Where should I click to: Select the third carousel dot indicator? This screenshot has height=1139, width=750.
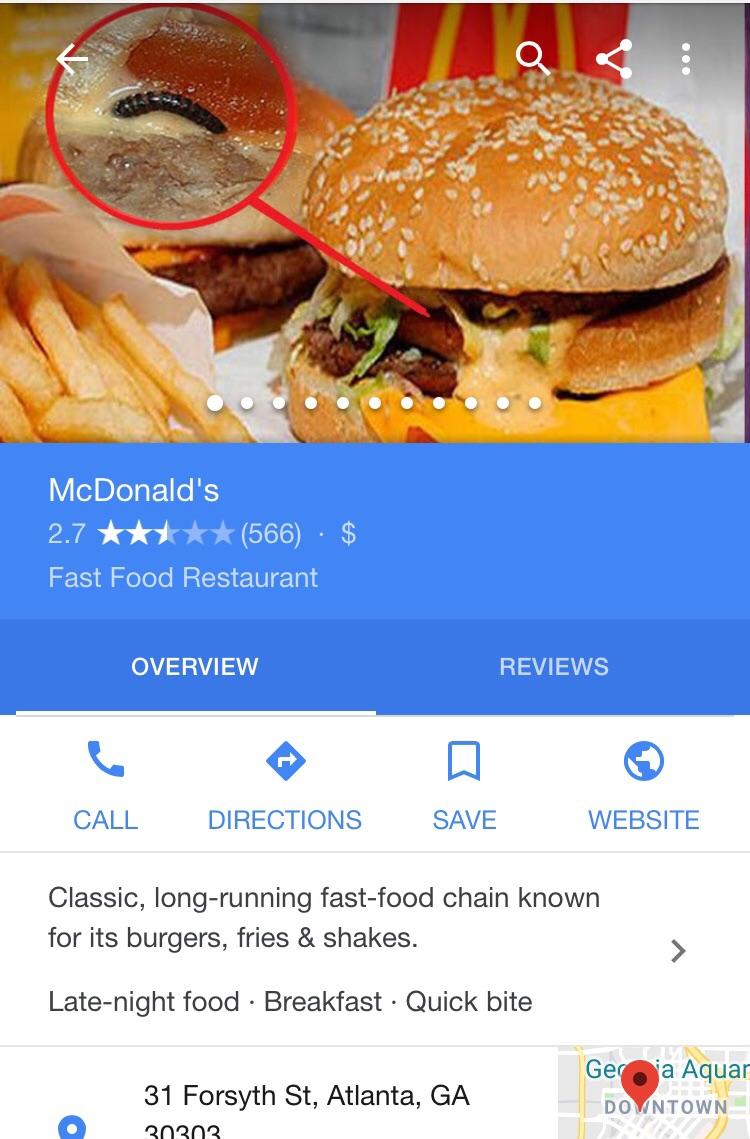click(278, 404)
